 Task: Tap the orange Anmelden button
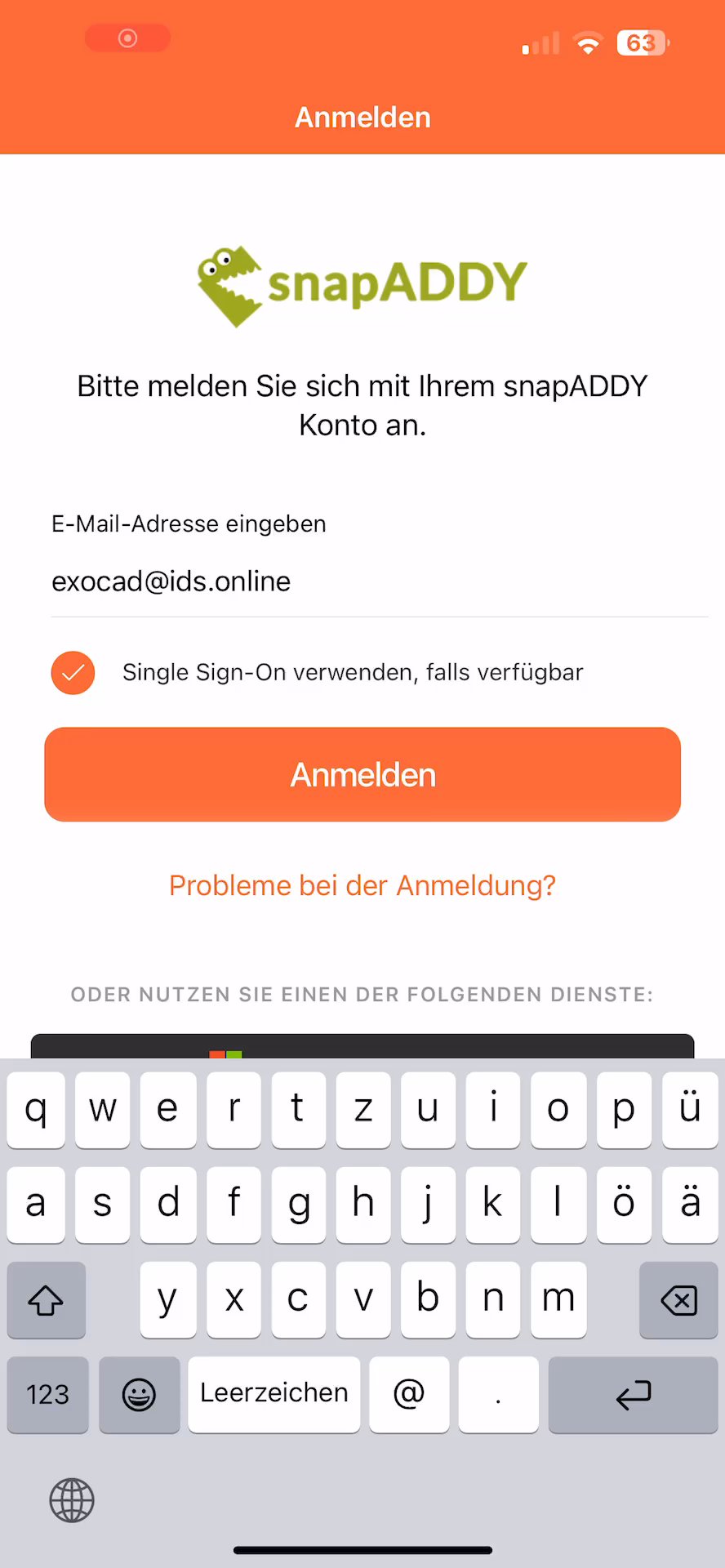point(362,774)
